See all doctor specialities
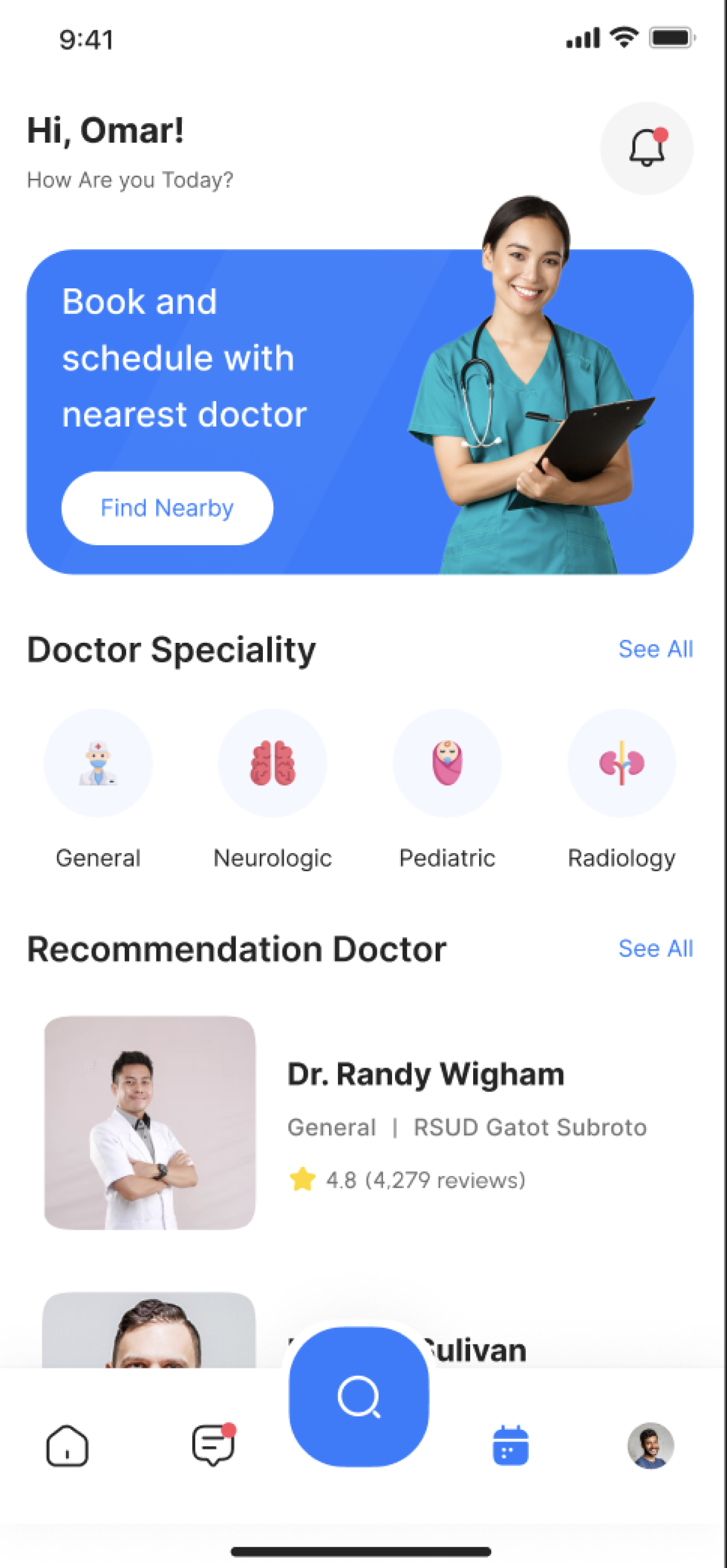Viewport: 727px width, 1568px height. coord(655,649)
